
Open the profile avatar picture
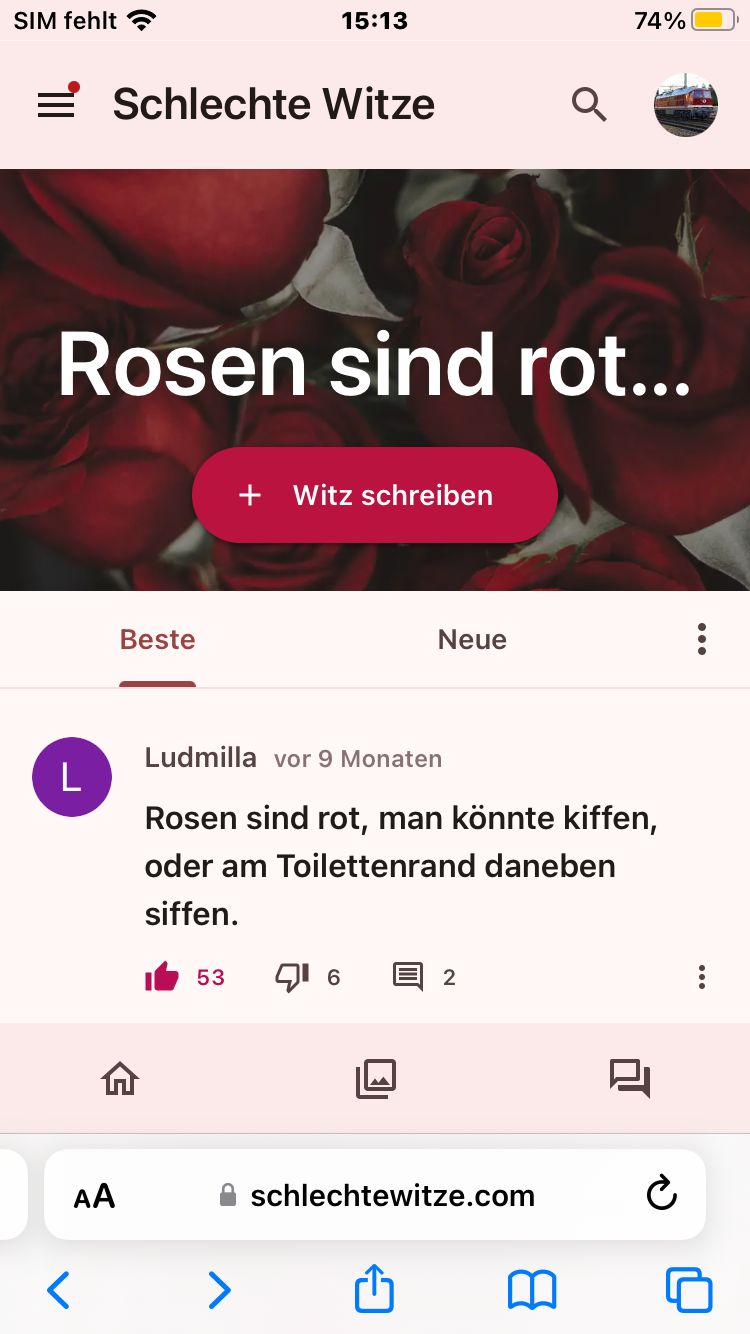[686, 104]
